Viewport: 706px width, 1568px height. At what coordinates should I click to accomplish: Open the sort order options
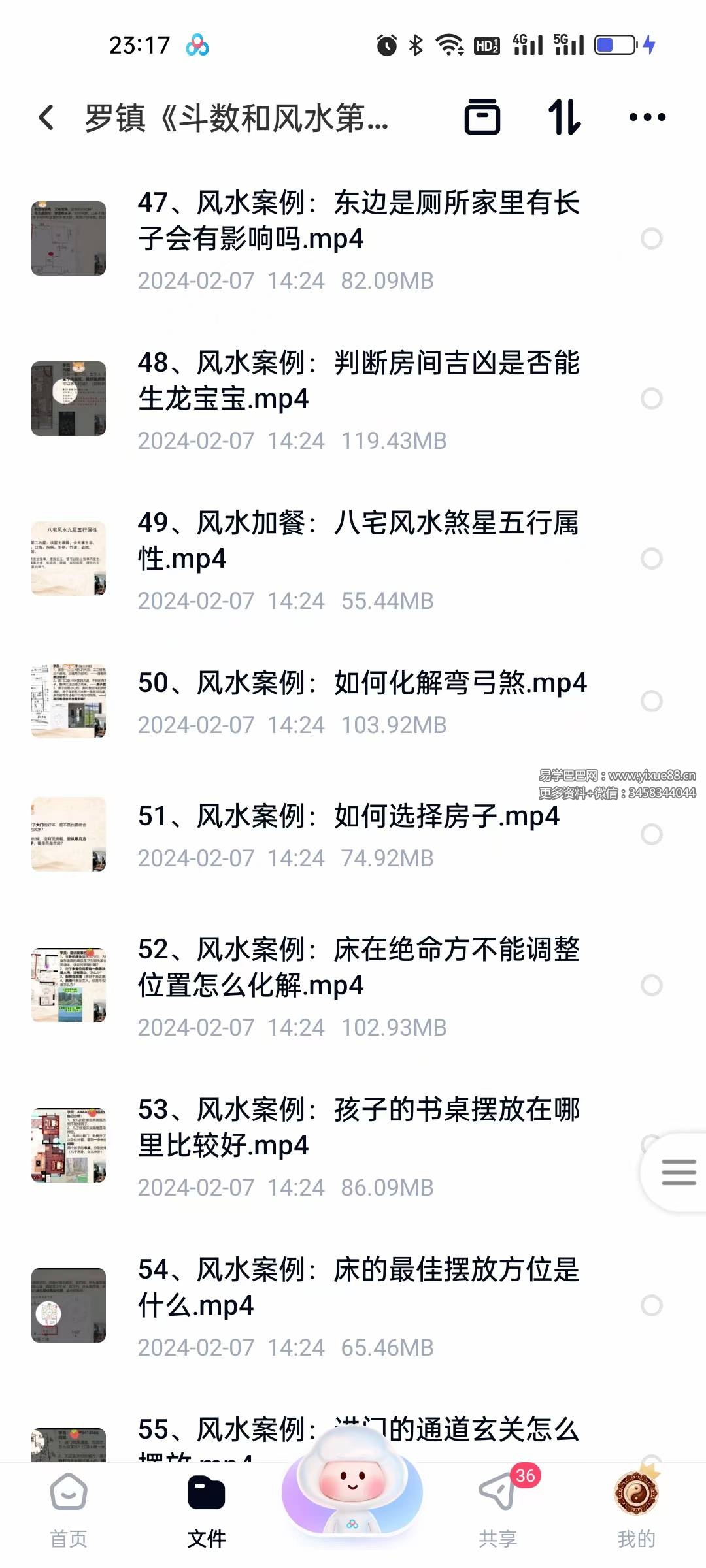[x=564, y=118]
